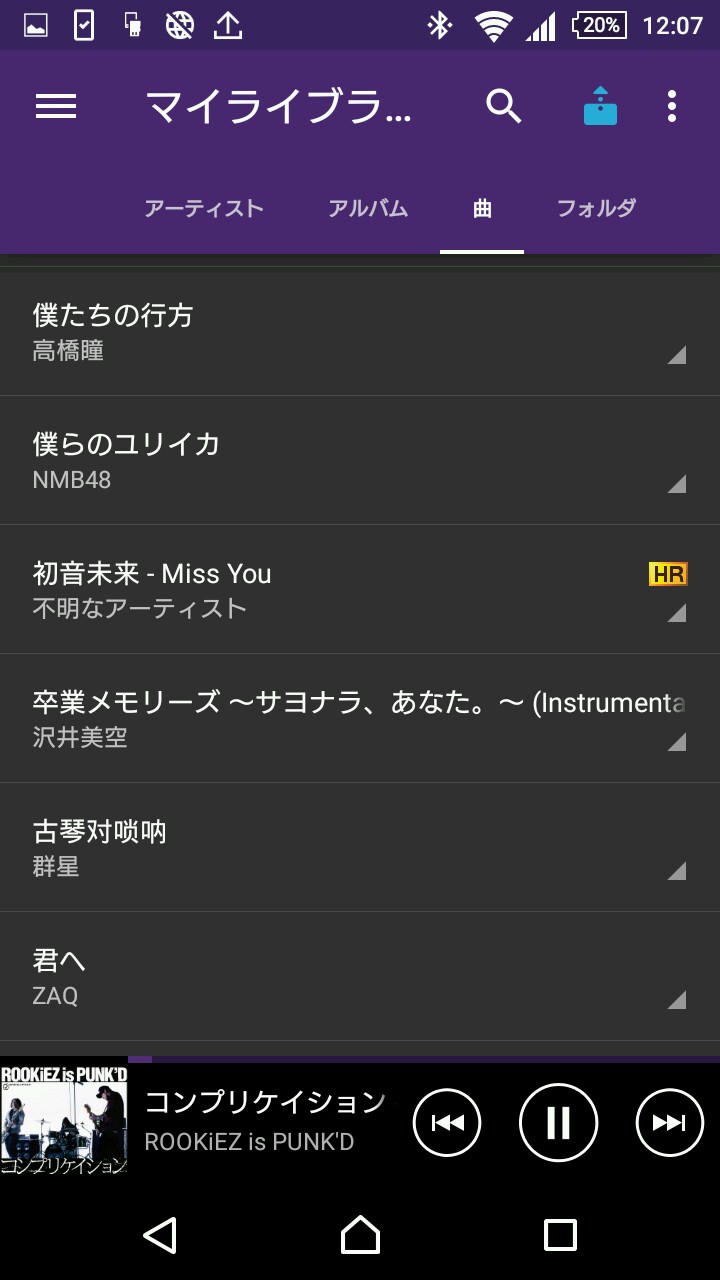Skip to the next track
This screenshot has width=720, height=1280.
[669, 1122]
